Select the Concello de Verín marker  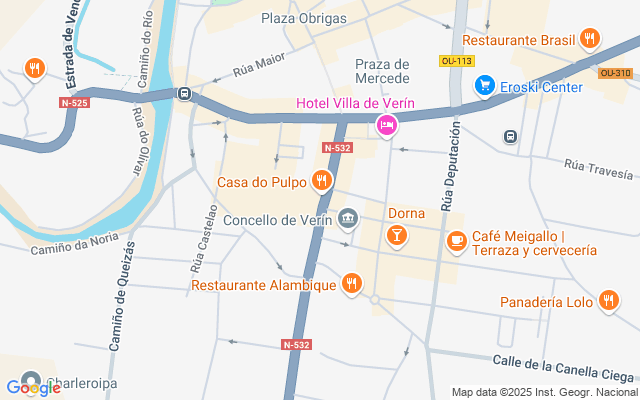pos(348,219)
